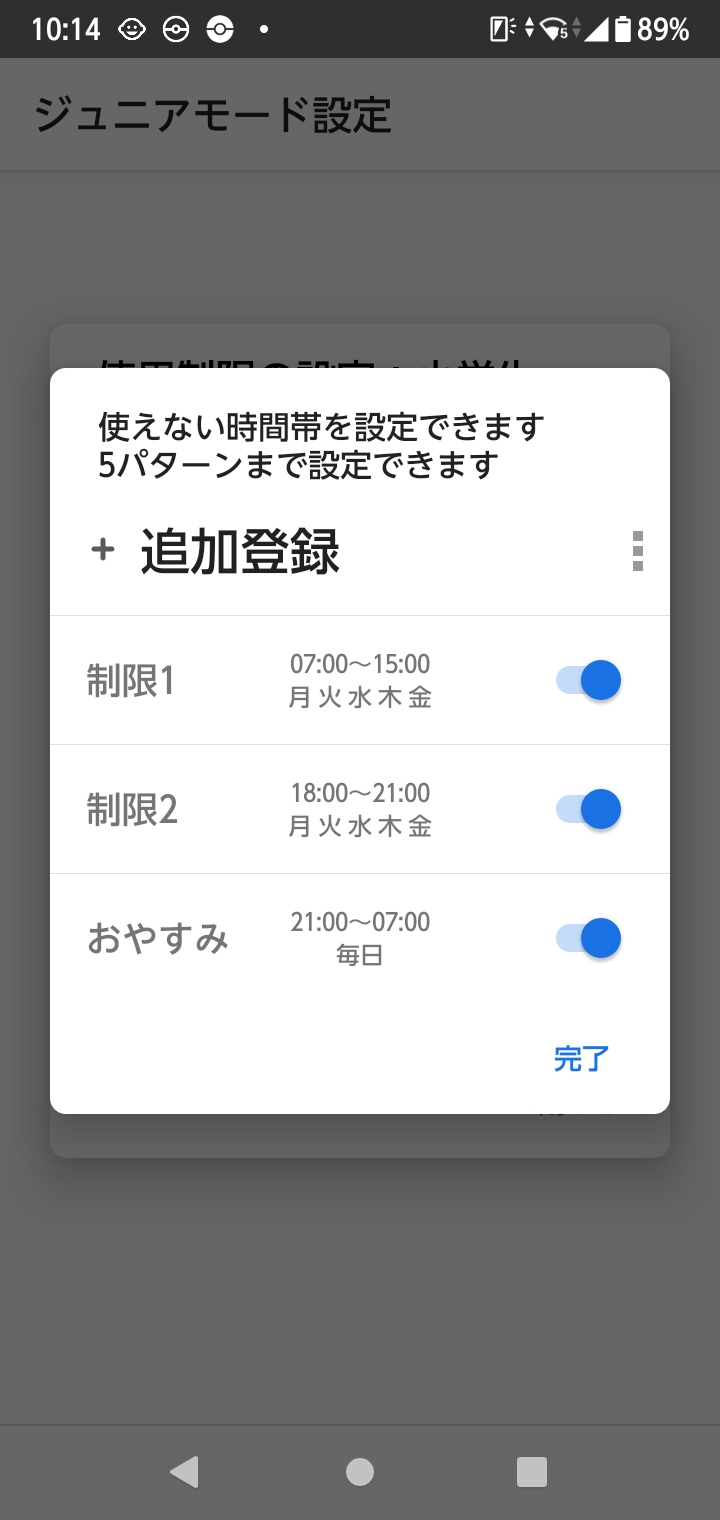Open the three-dot overflow menu
The width and height of the screenshot is (720, 1520).
coord(637,551)
